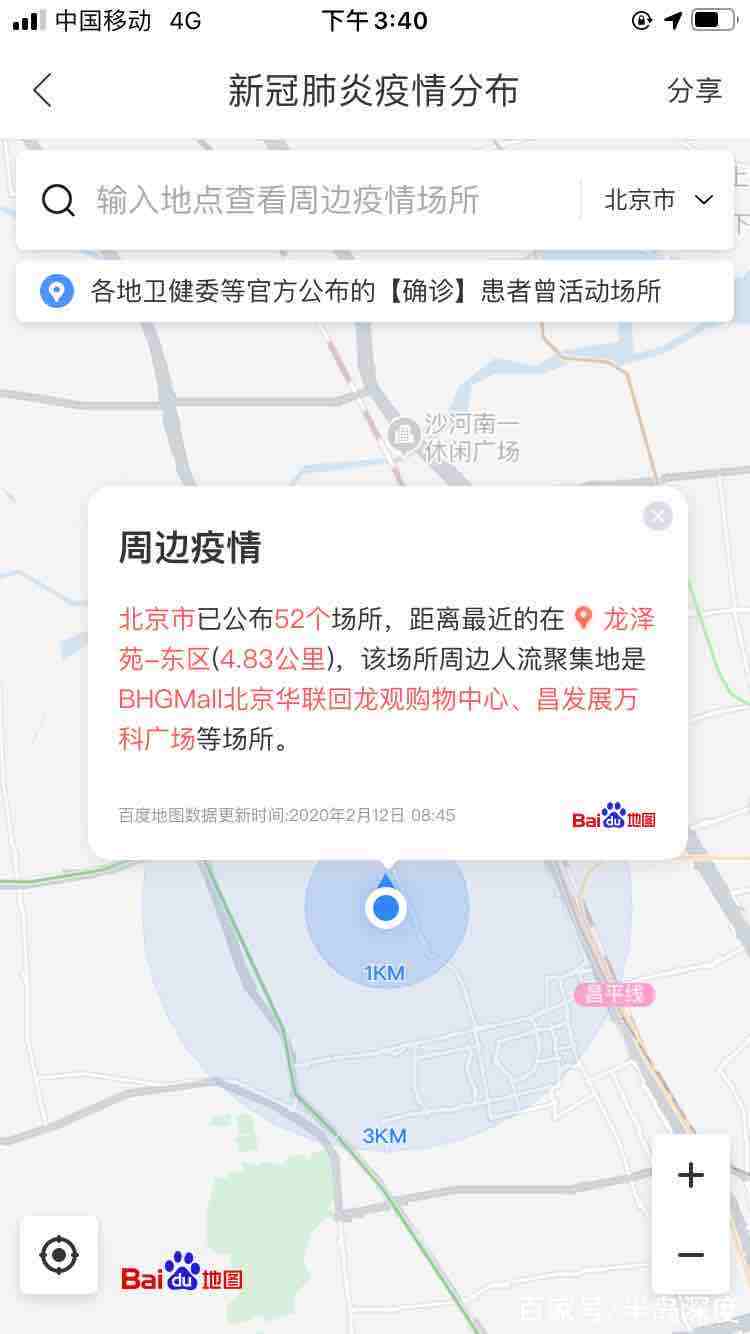Tap 分享 to share the map
This screenshot has height=1334, width=750.
pos(694,90)
